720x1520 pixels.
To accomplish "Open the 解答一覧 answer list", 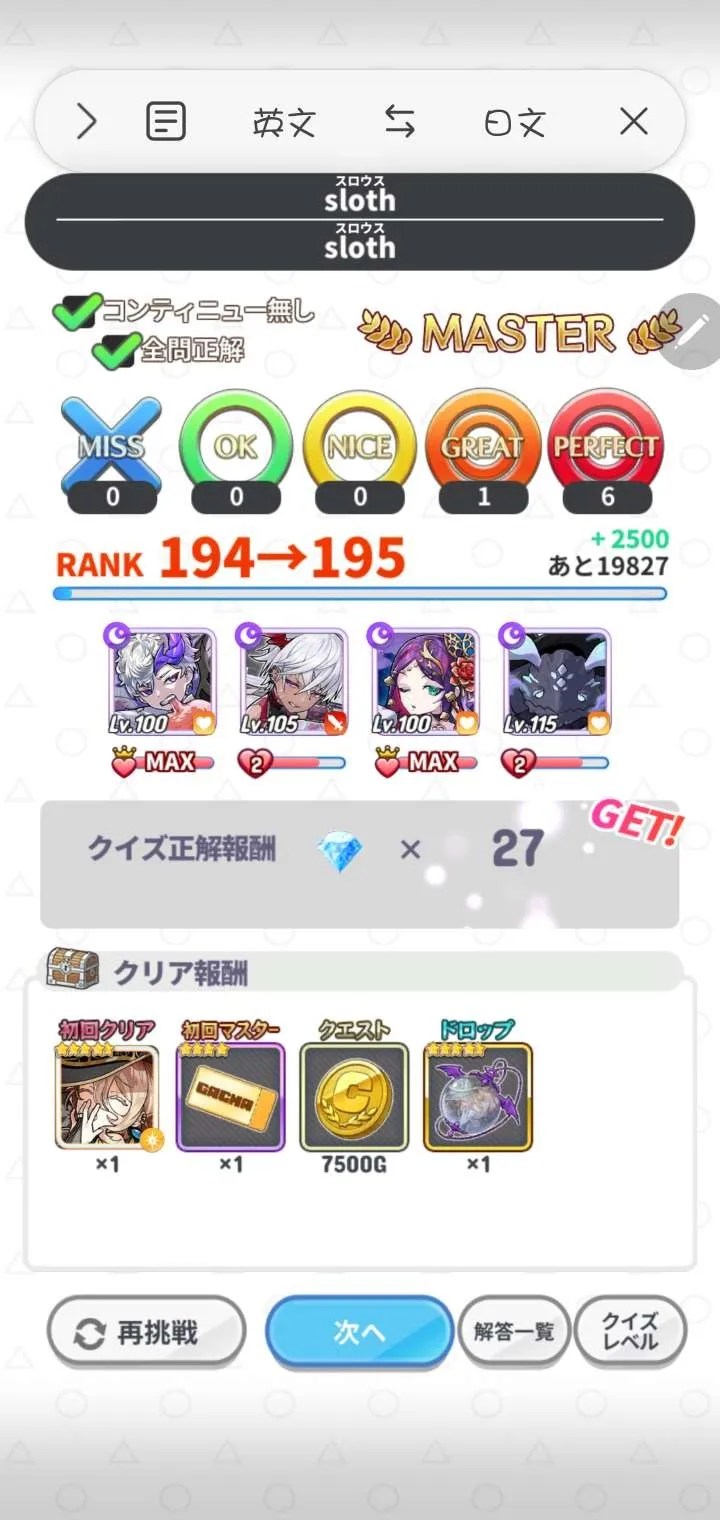I will tap(514, 1332).
